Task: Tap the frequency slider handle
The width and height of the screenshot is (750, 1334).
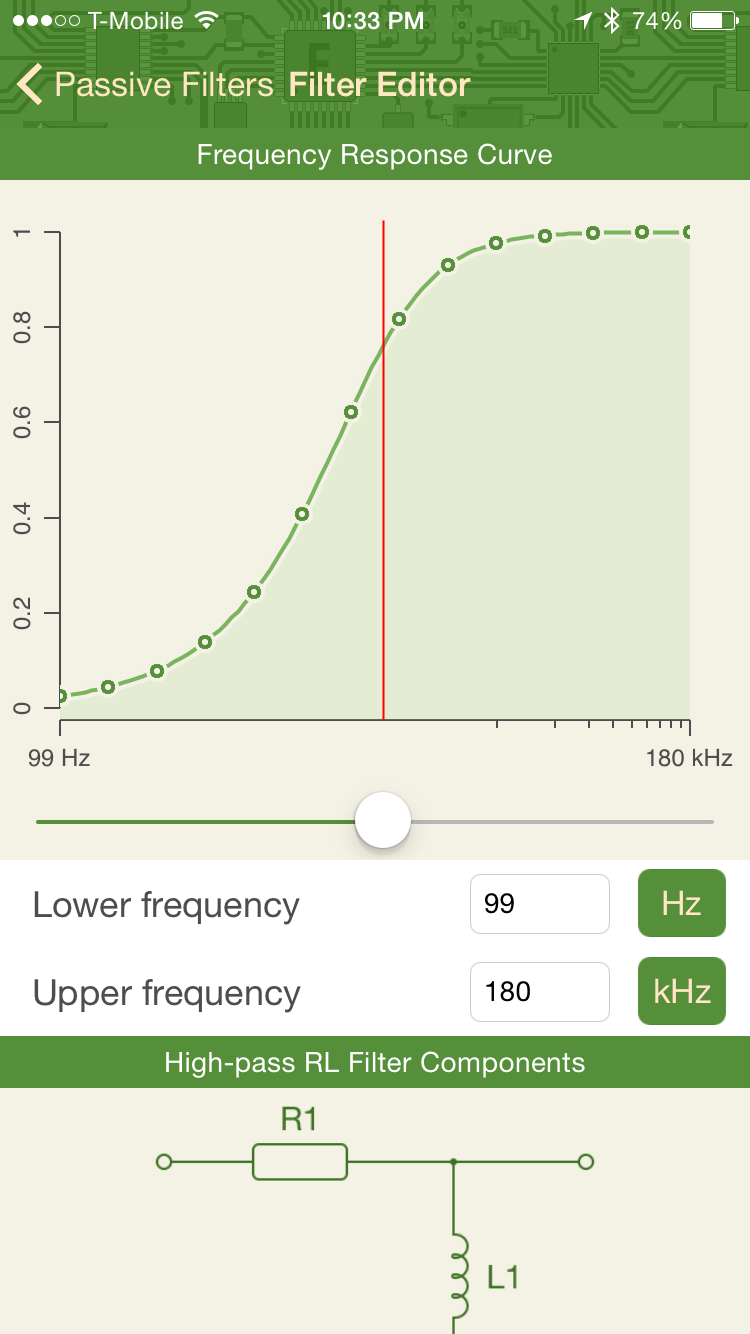Action: coord(383,820)
